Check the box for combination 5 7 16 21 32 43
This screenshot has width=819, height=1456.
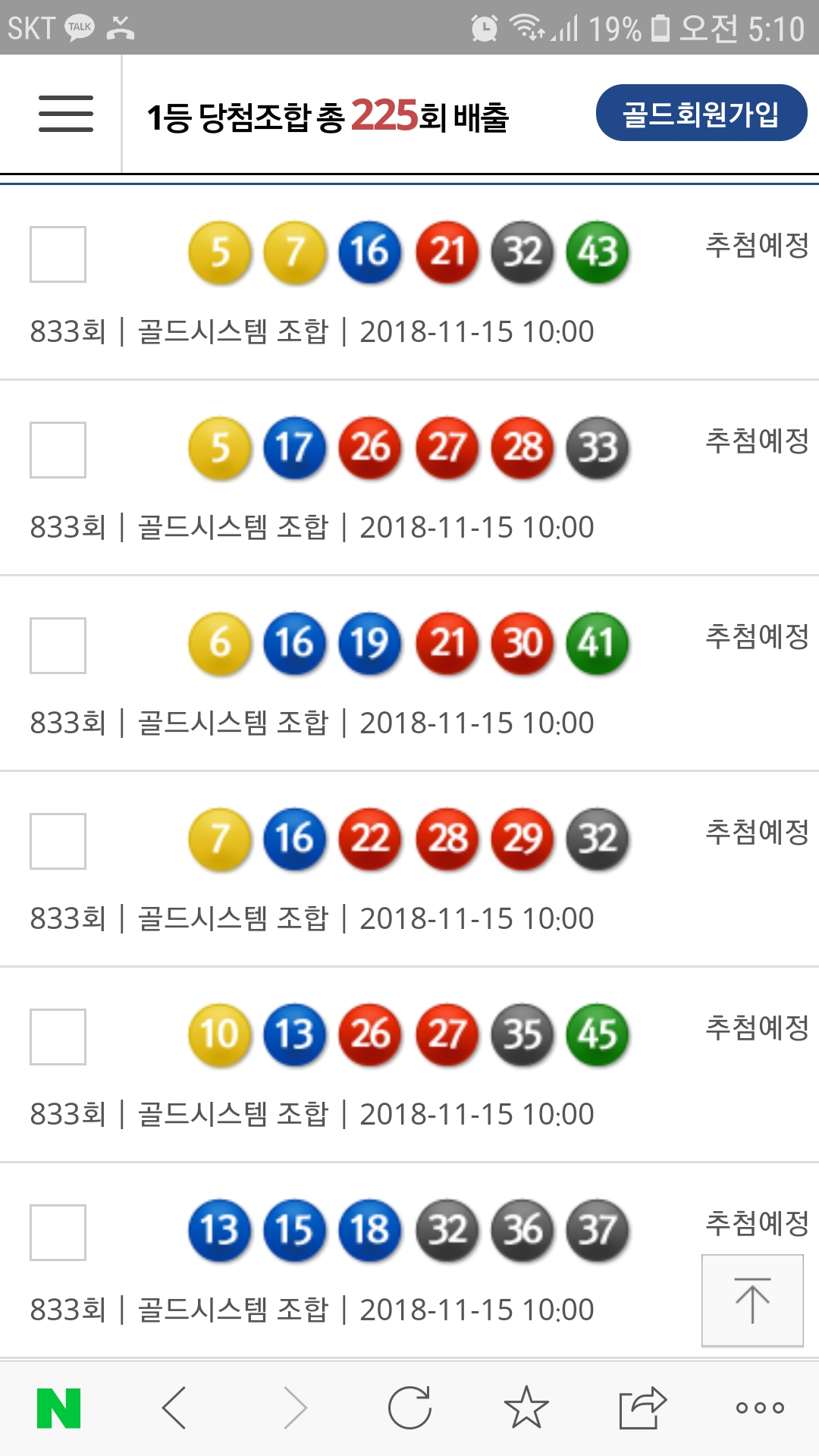click(x=58, y=254)
